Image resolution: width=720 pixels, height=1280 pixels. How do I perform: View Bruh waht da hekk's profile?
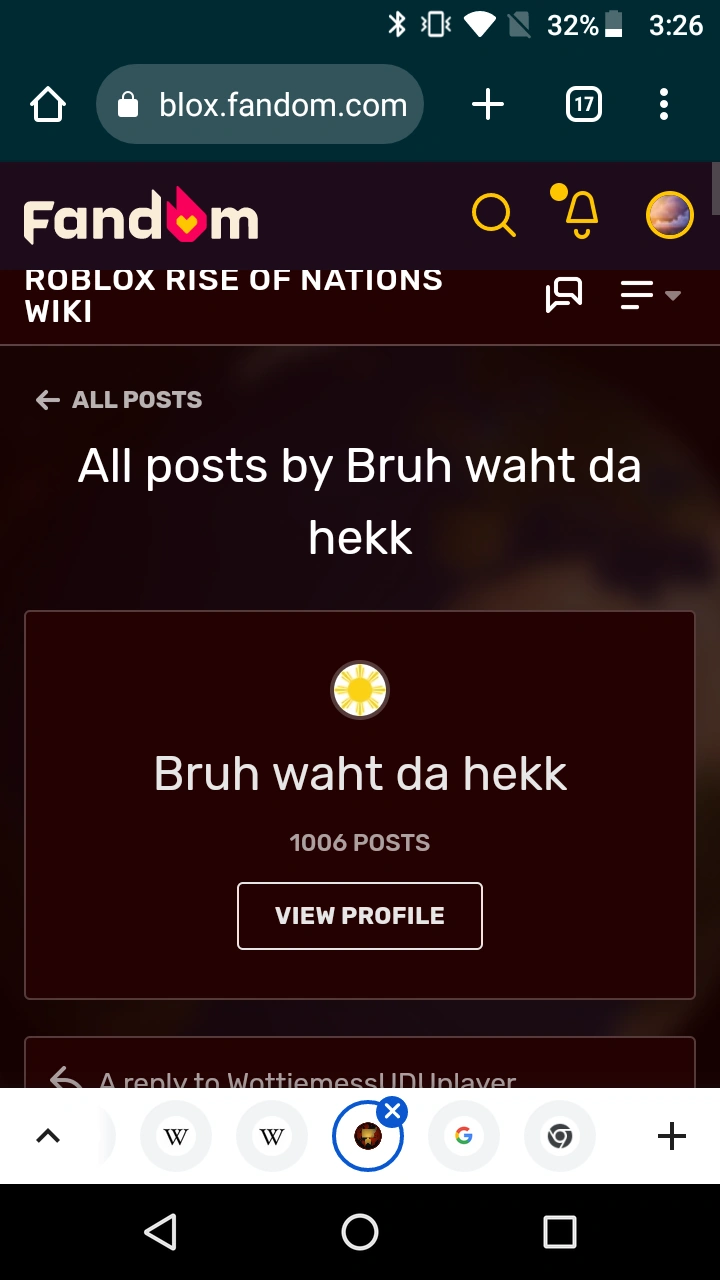point(360,915)
